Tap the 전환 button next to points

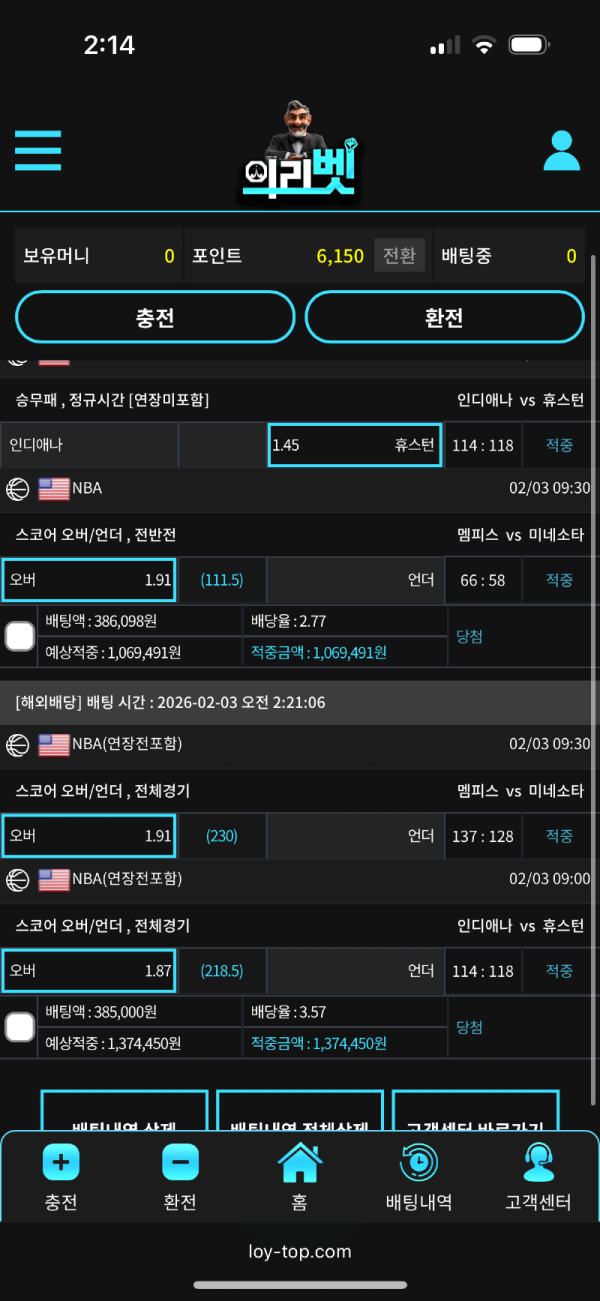(x=399, y=255)
